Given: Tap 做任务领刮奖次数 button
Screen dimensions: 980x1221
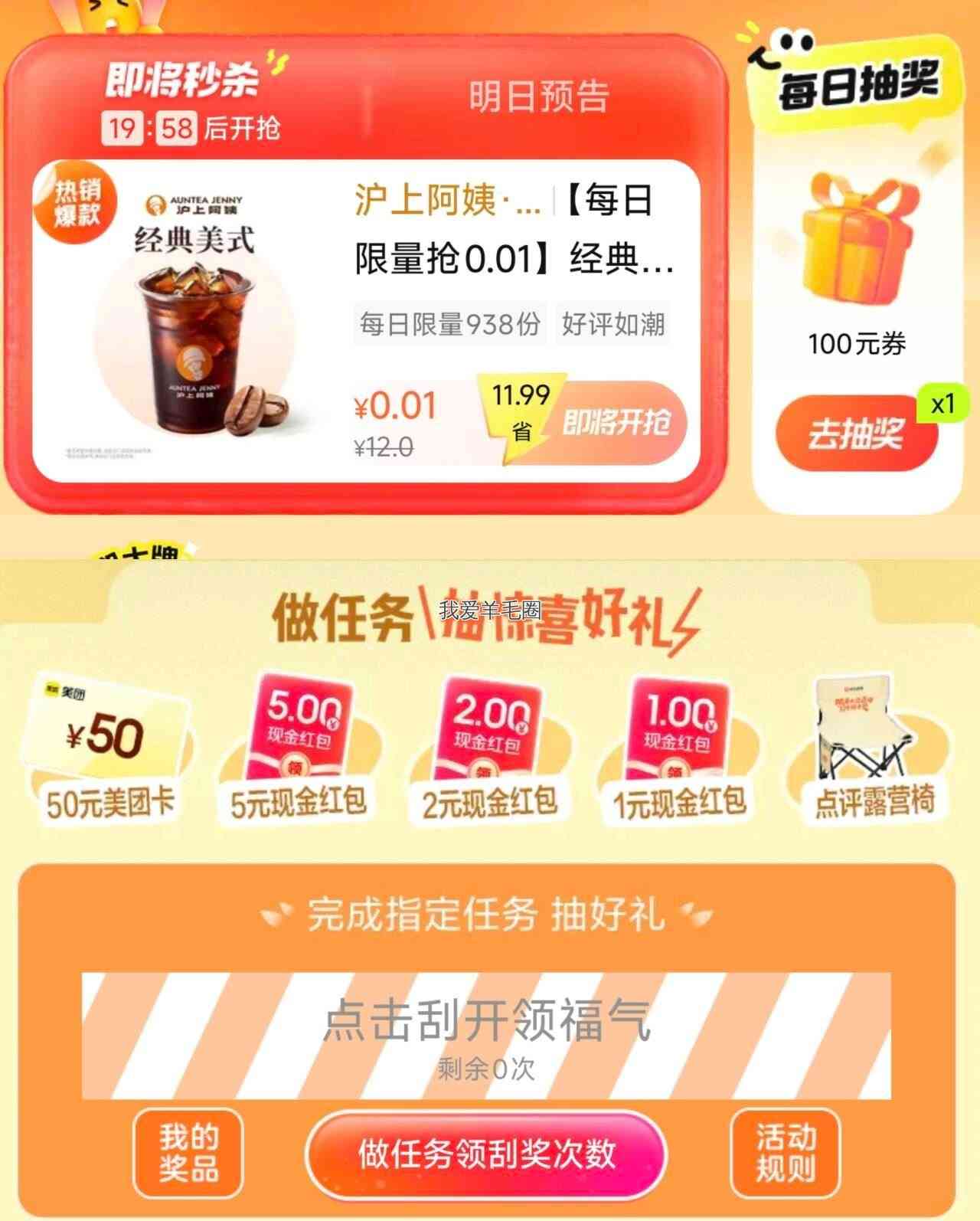Looking at the screenshot, I should 486,1154.
